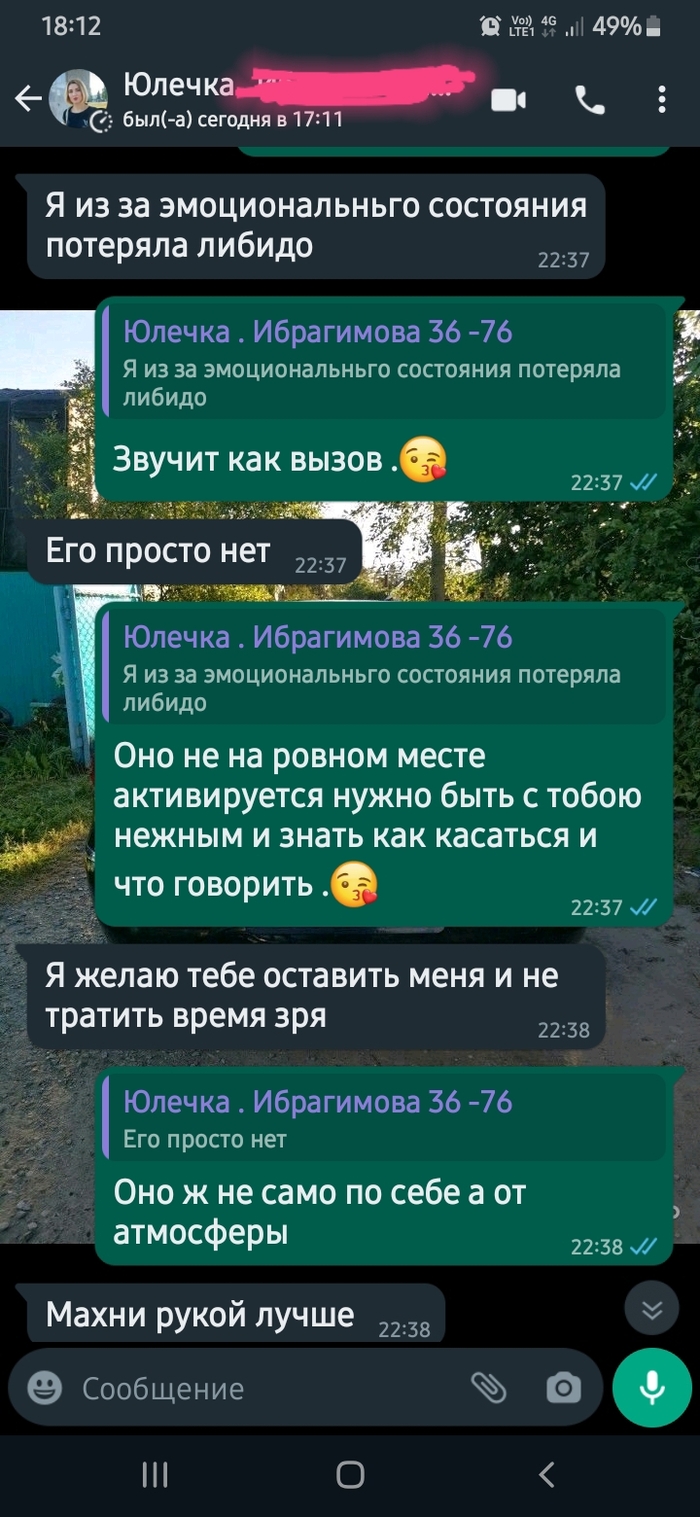Image resolution: width=700 pixels, height=1517 pixels.
Task: Start a voice call with Юлечка
Action: 590,99
